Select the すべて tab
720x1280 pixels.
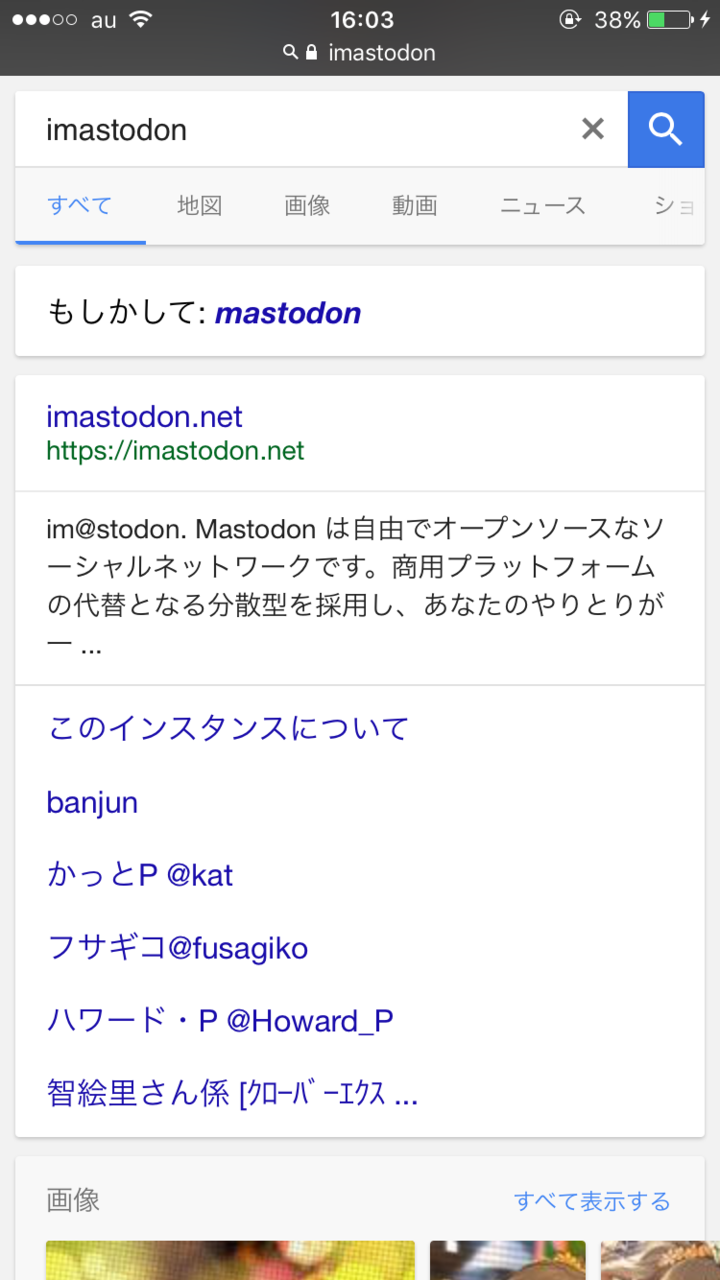pyautogui.click(x=80, y=206)
